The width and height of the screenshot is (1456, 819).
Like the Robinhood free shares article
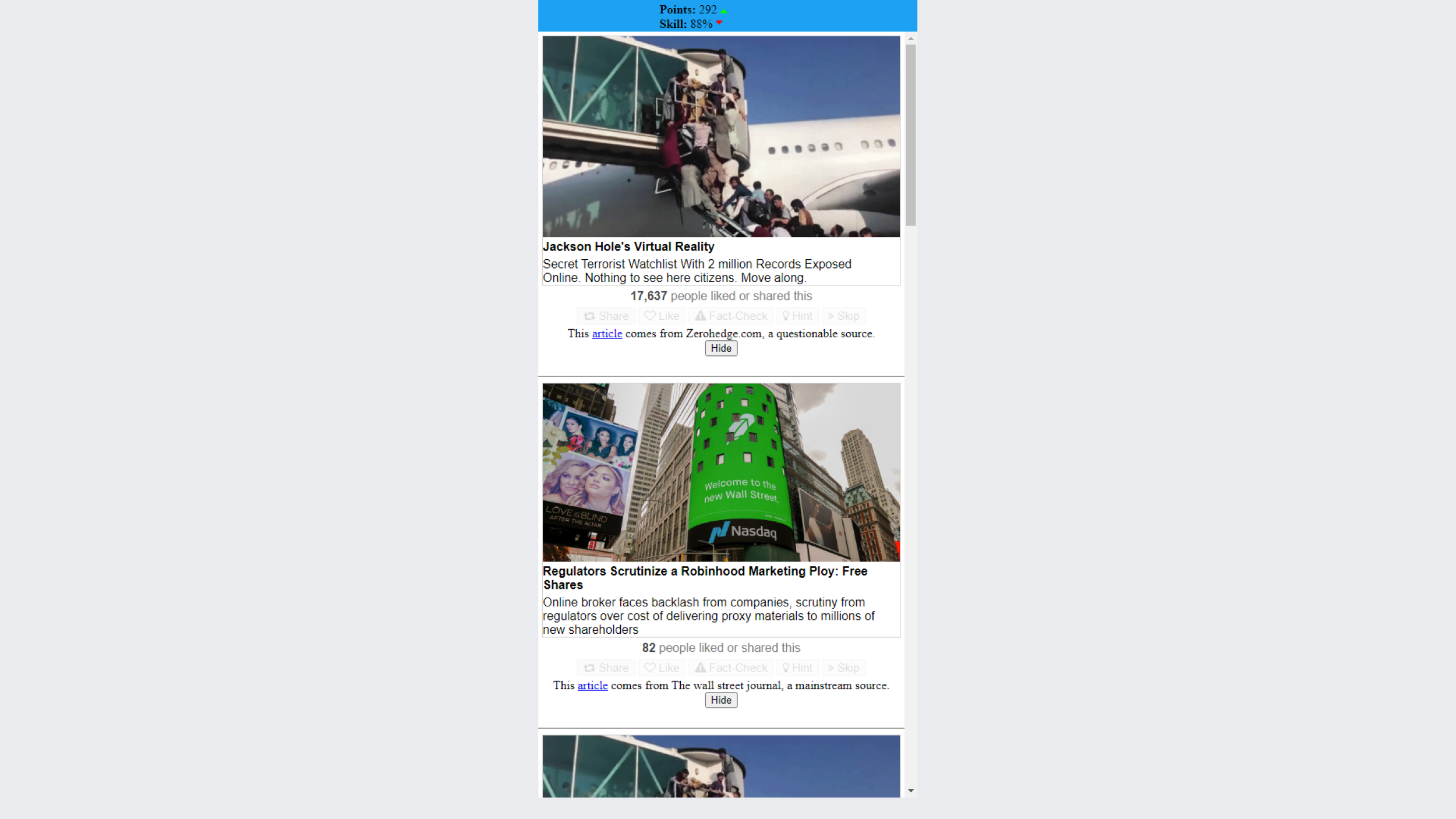tap(662, 668)
